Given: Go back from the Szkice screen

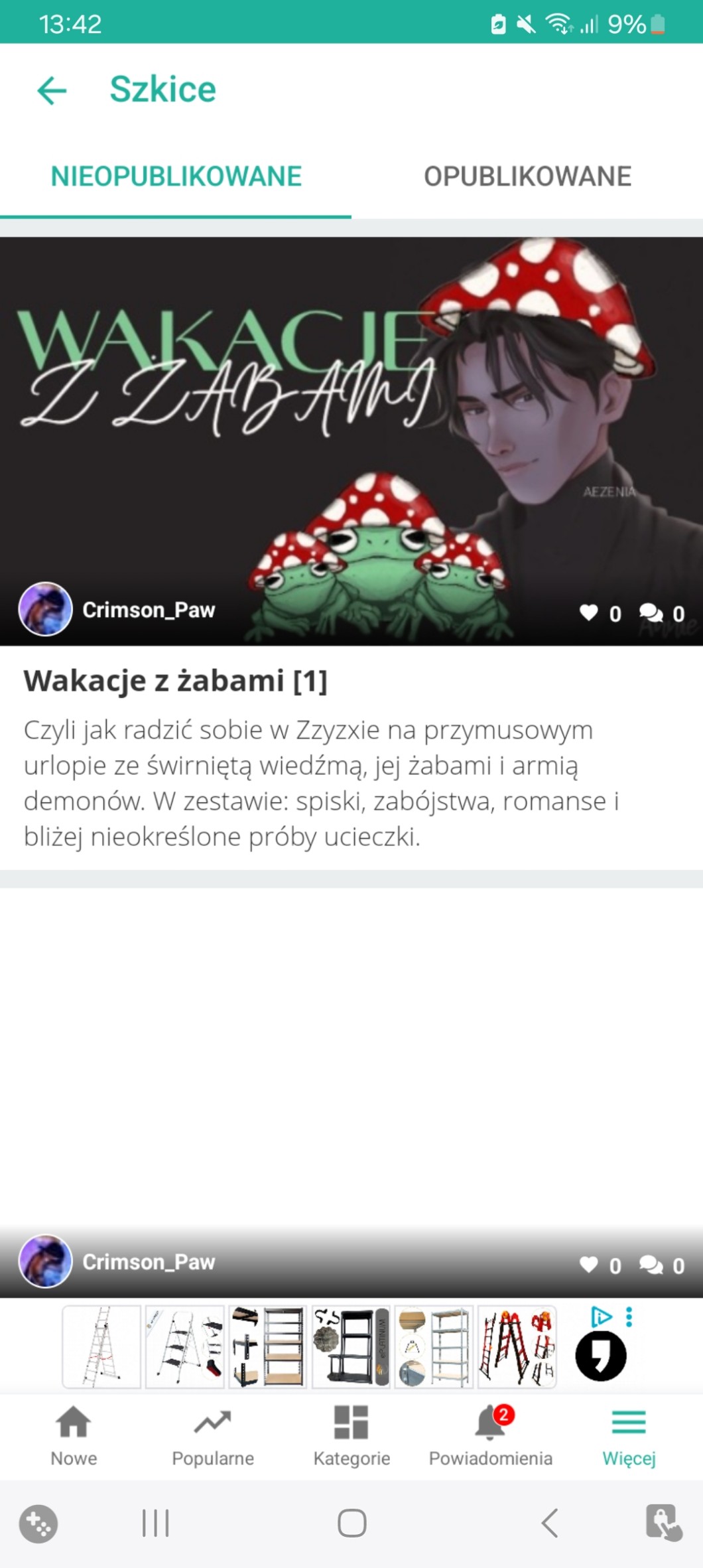Looking at the screenshot, I should [52, 90].
